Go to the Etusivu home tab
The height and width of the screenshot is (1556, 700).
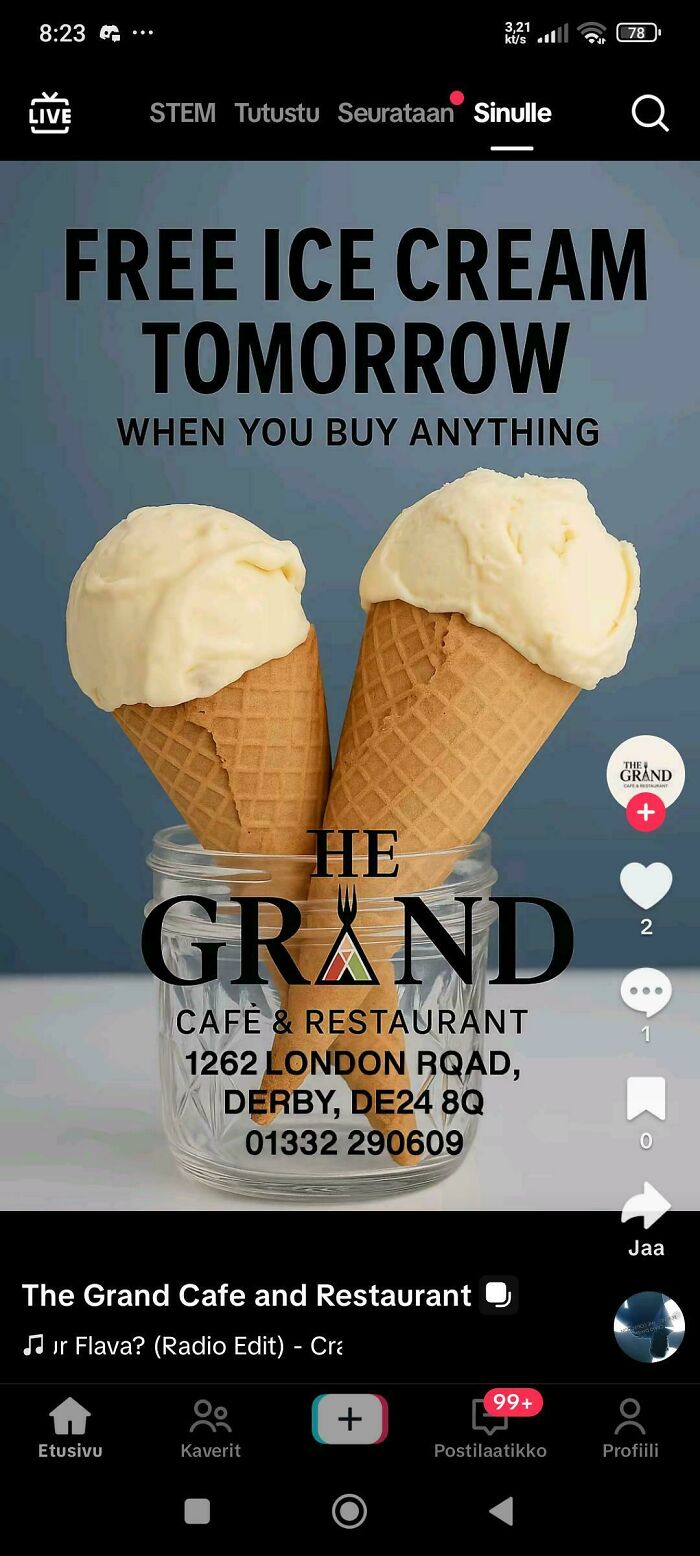point(70,1427)
